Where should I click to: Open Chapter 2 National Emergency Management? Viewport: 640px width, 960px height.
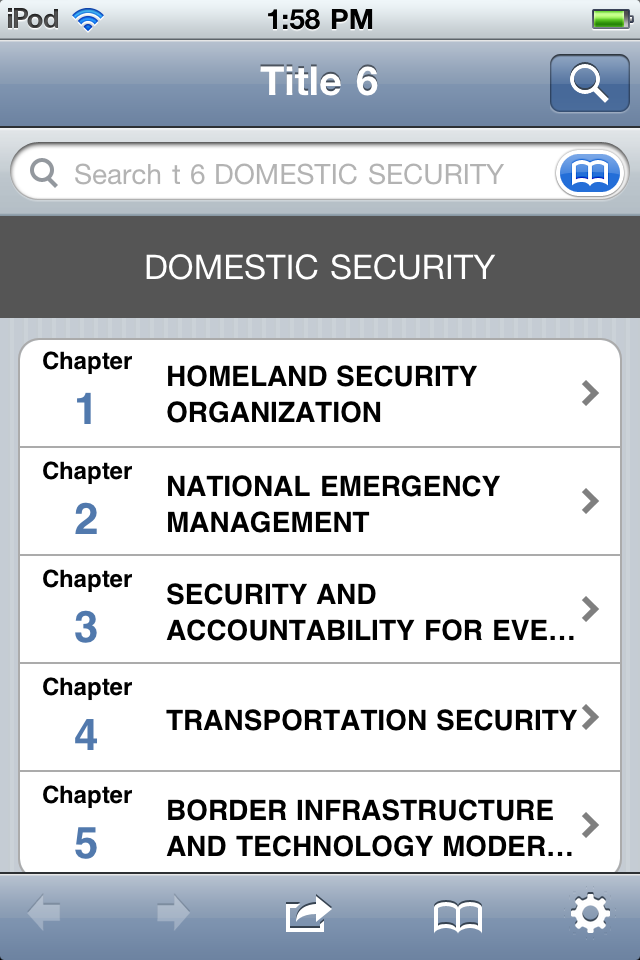(x=320, y=502)
